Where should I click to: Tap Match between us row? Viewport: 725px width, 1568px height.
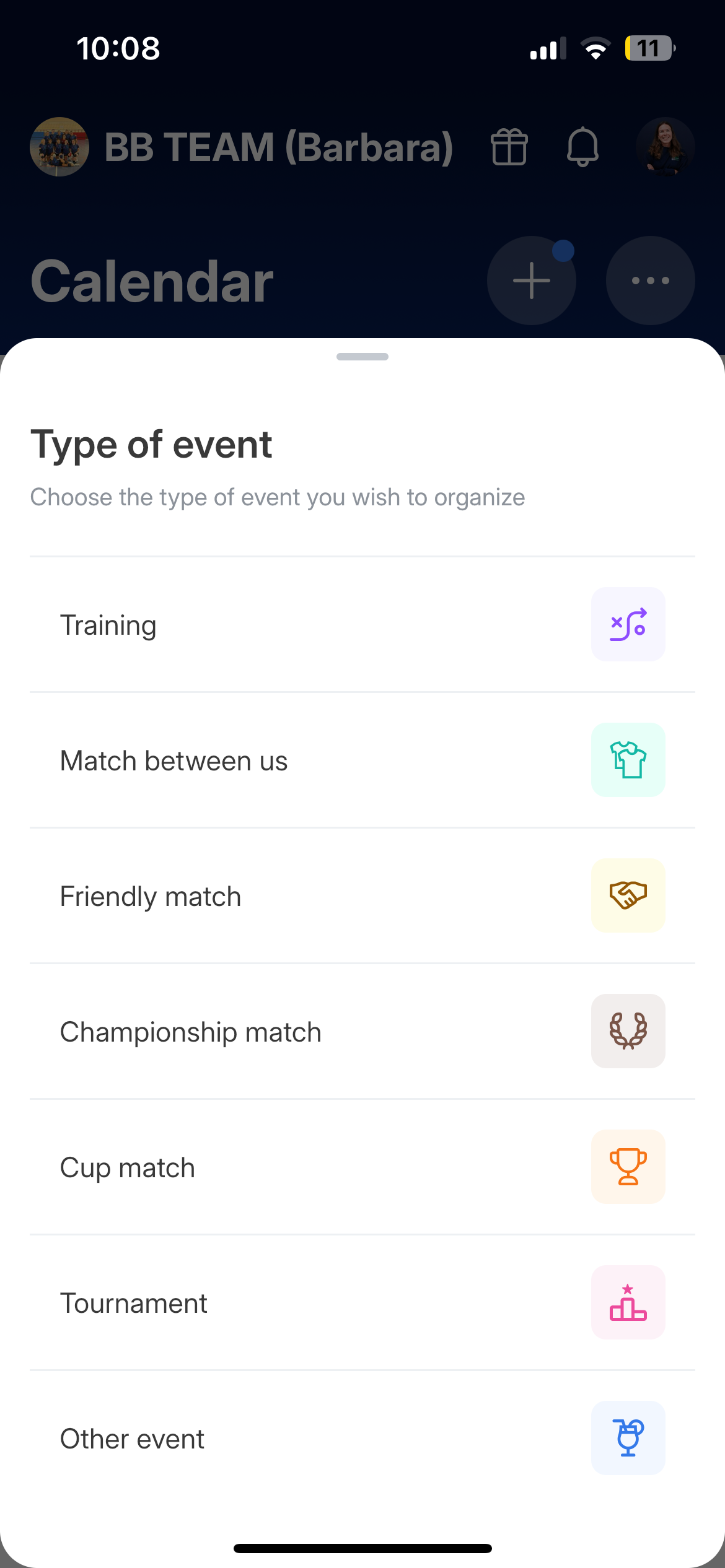click(x=248, y=759)
